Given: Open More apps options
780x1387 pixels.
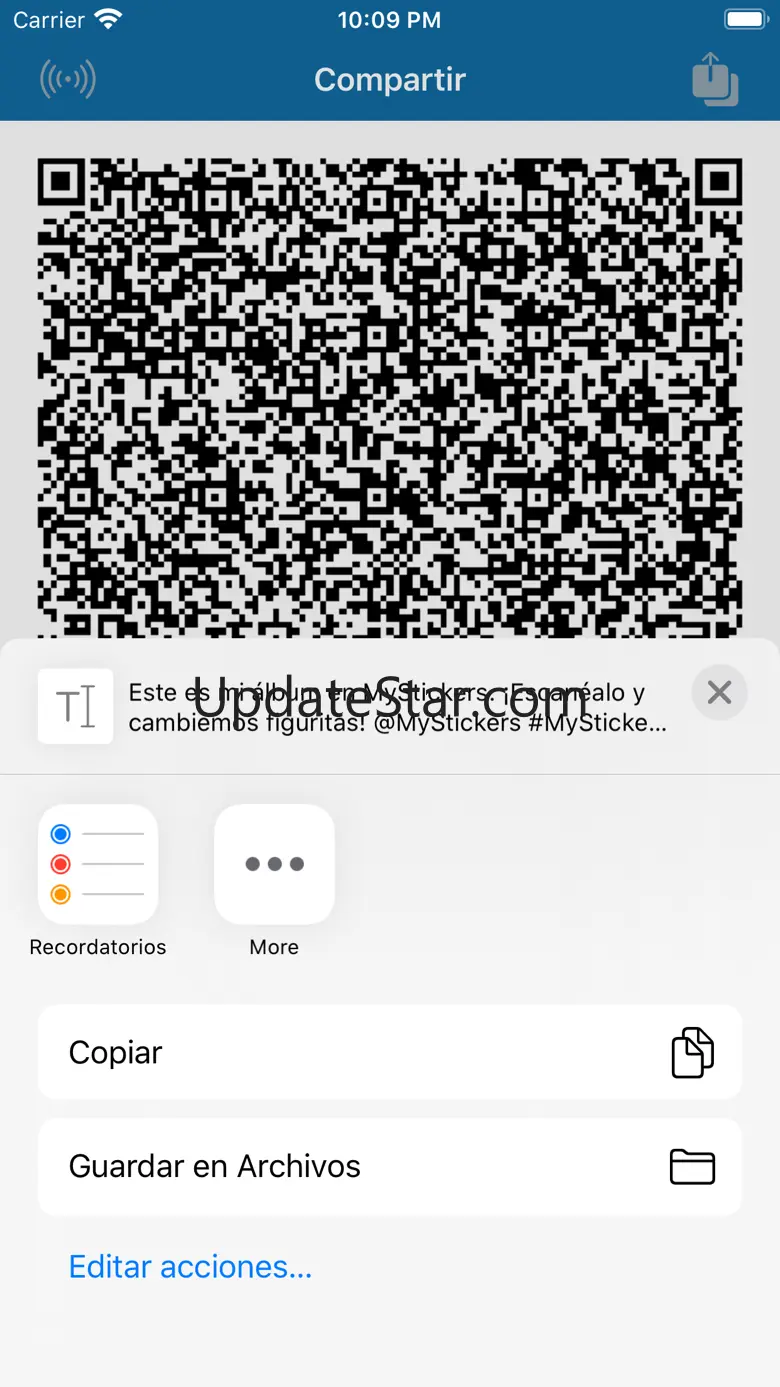Looking at the screenshot, I should click(x=274, y=864).
